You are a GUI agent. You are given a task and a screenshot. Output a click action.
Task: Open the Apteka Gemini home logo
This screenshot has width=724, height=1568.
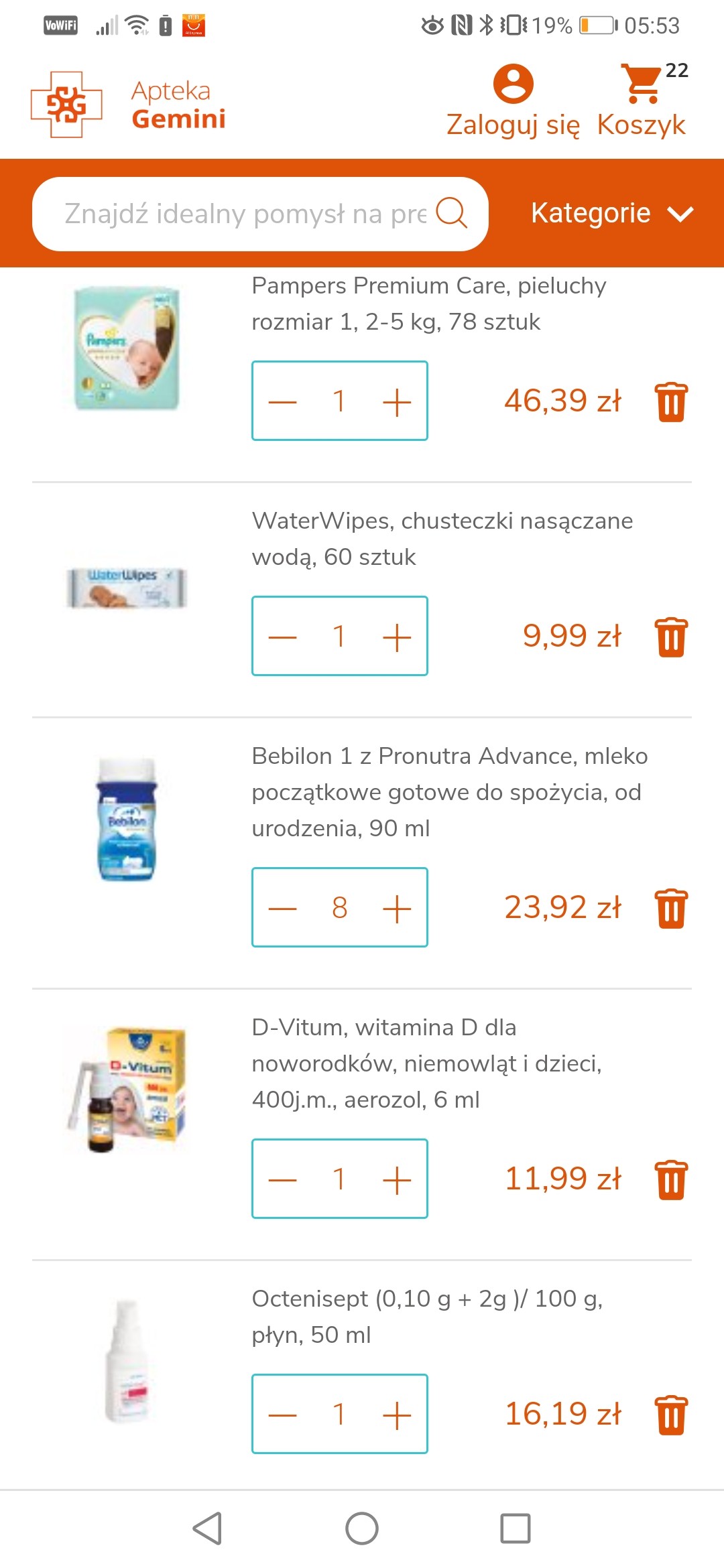coord(129,105)
